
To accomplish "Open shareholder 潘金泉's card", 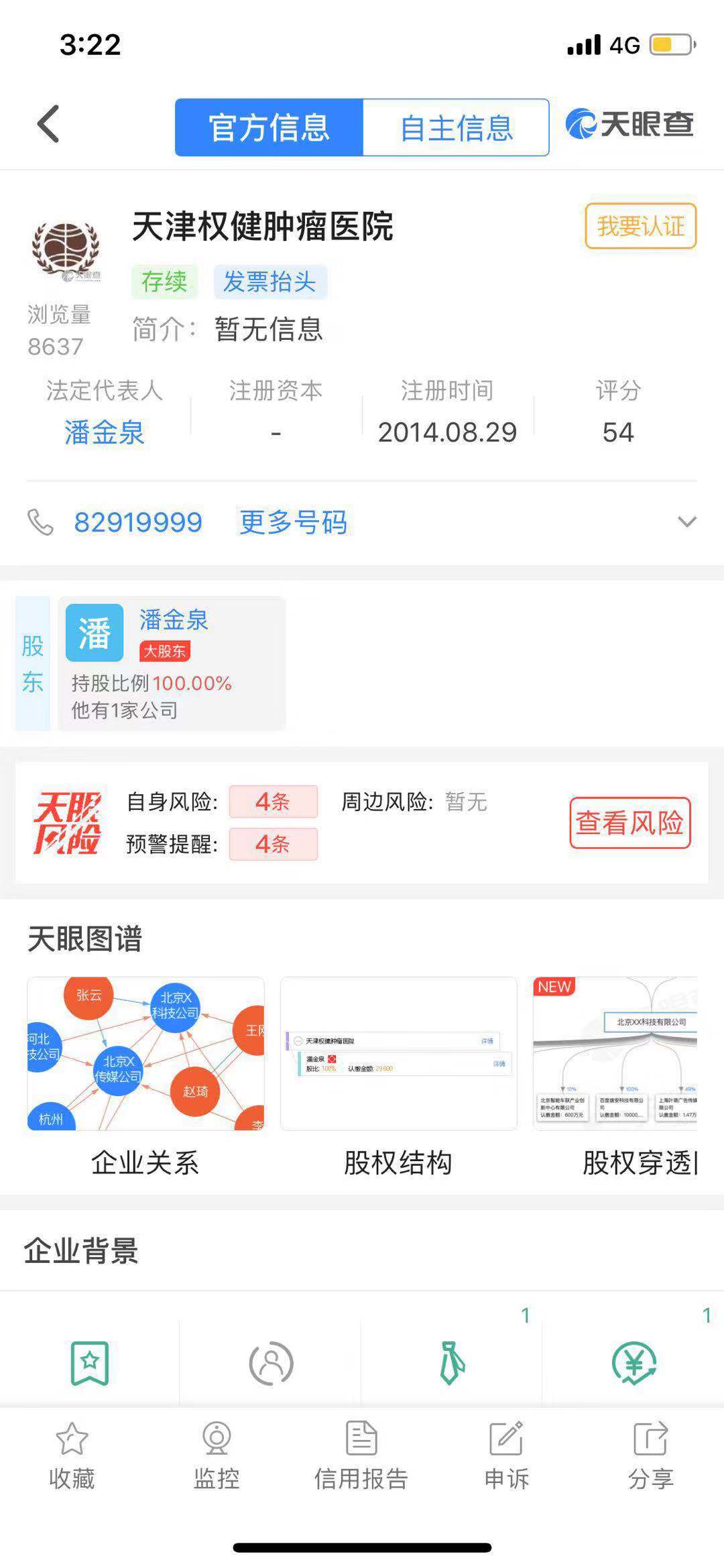I will click(x=172, y=663).
